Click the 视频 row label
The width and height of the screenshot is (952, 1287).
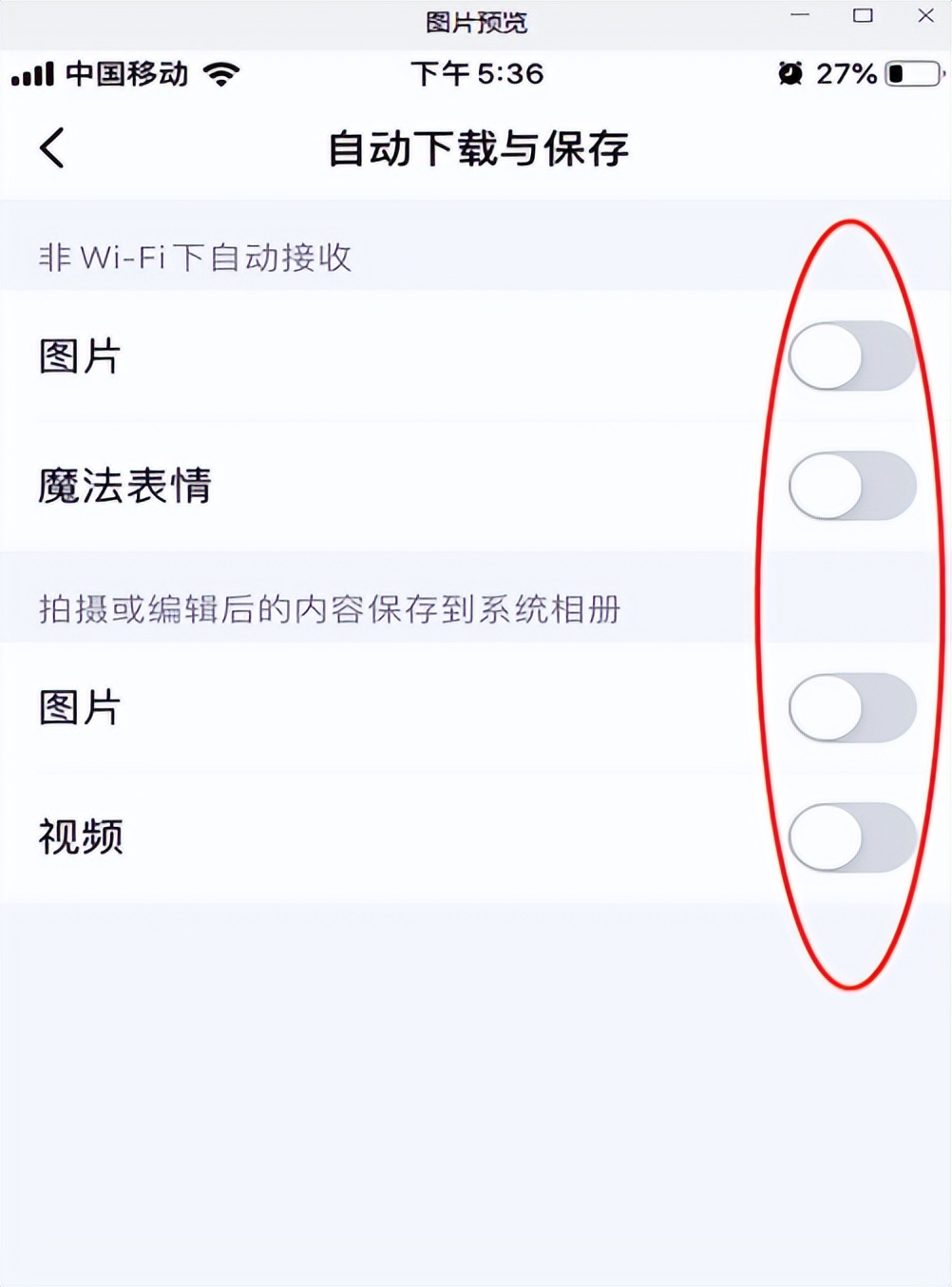(x=80, y=836)
